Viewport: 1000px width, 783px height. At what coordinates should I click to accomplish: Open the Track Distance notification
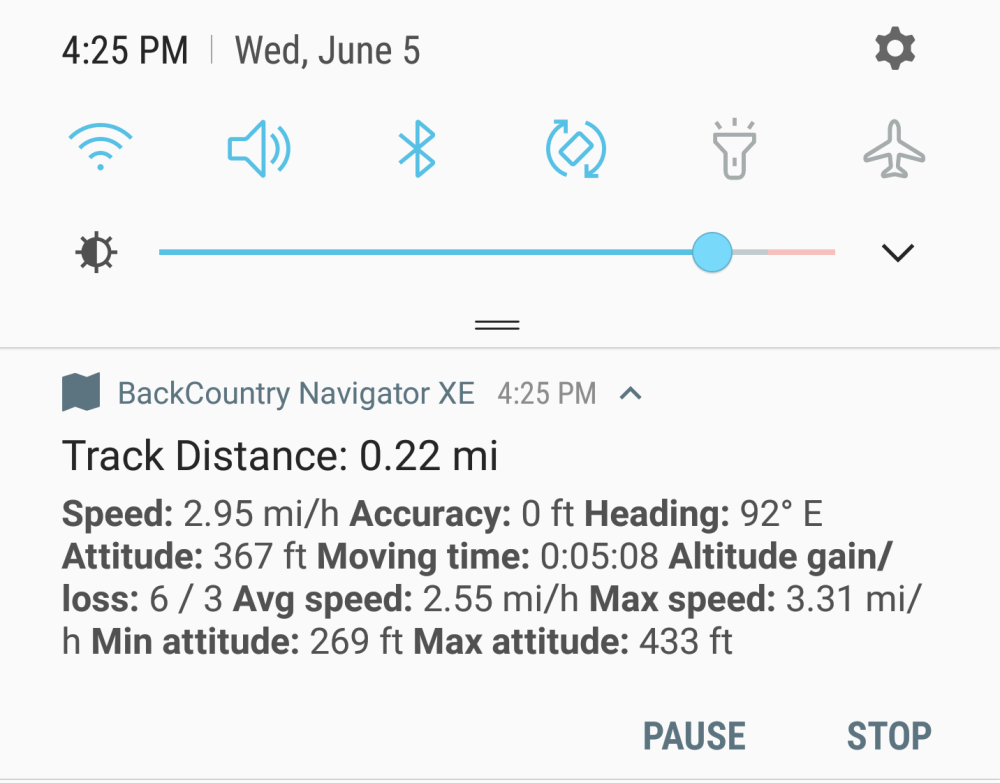click(x=280, y=456)
